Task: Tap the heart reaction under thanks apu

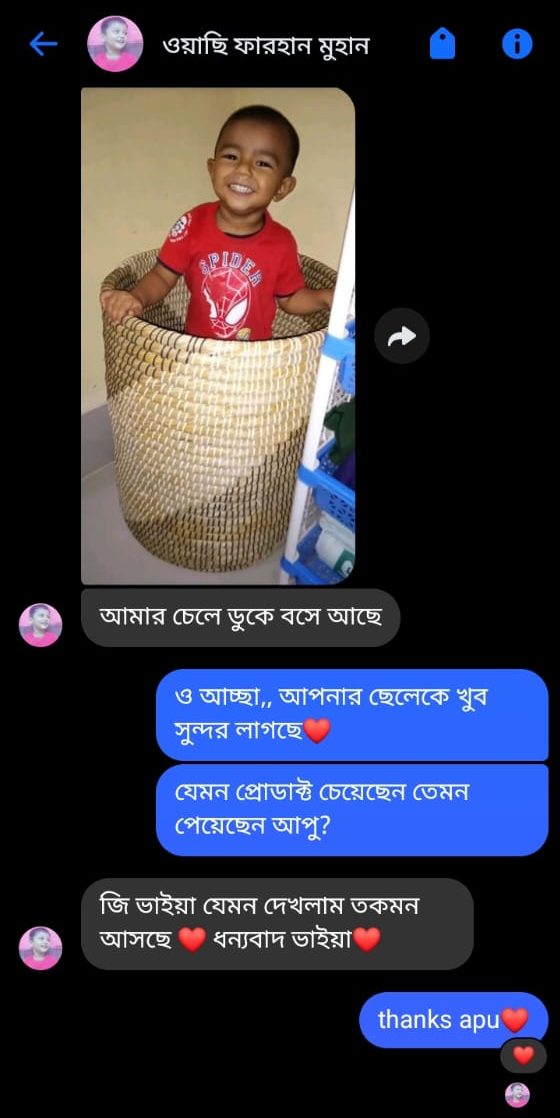Action: [x=523, y=1055]
